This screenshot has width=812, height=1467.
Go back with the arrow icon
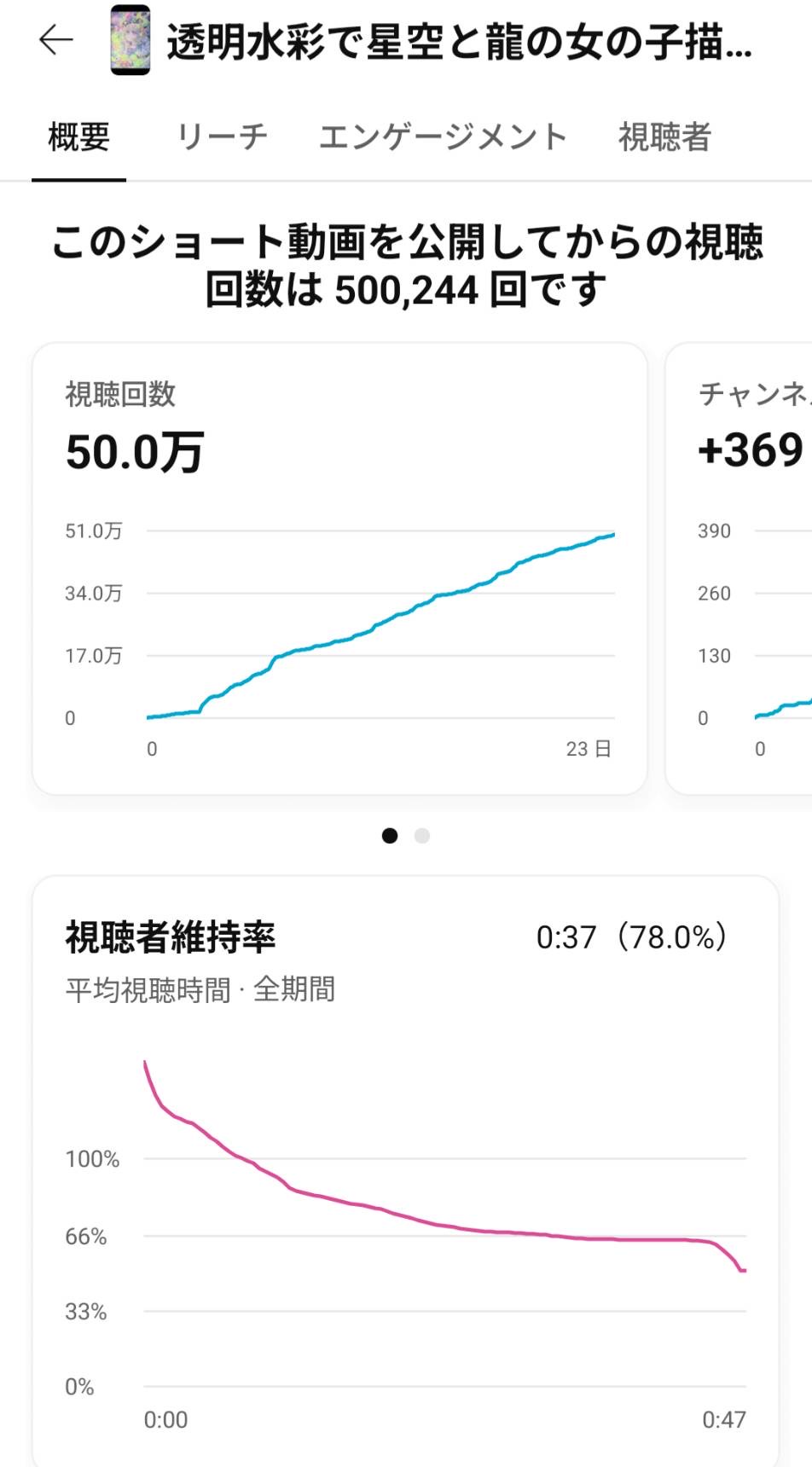(x=56, y=40)
